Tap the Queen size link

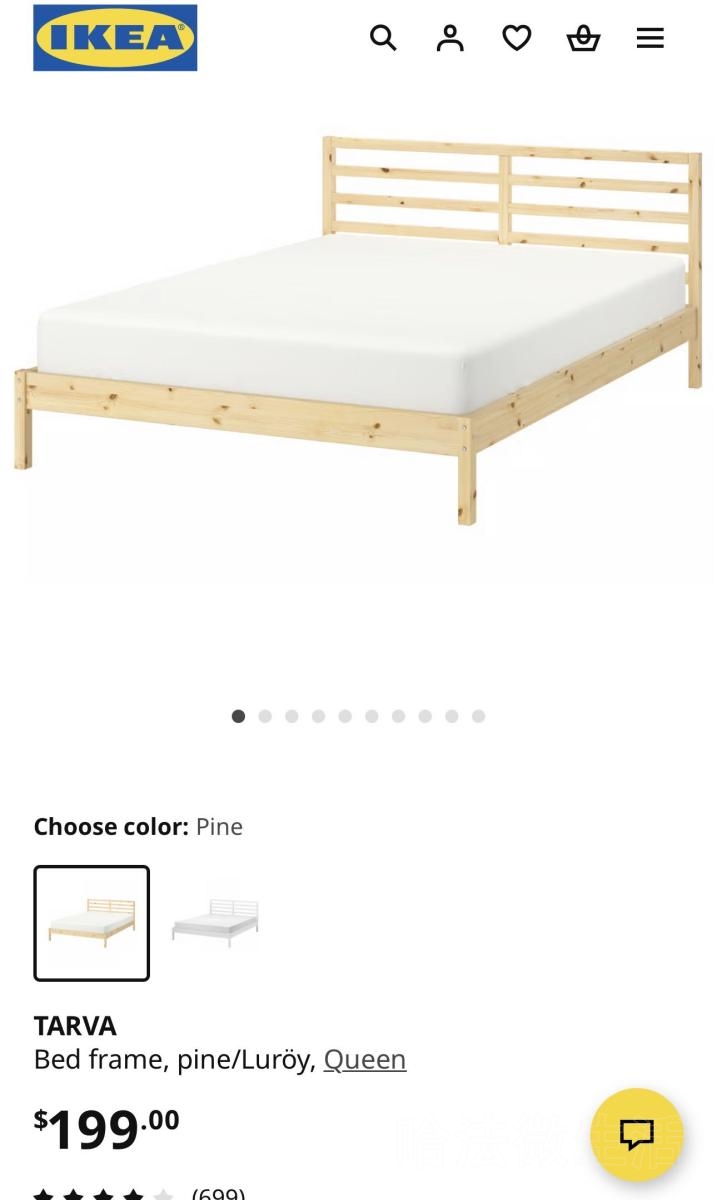(365, 1060)
